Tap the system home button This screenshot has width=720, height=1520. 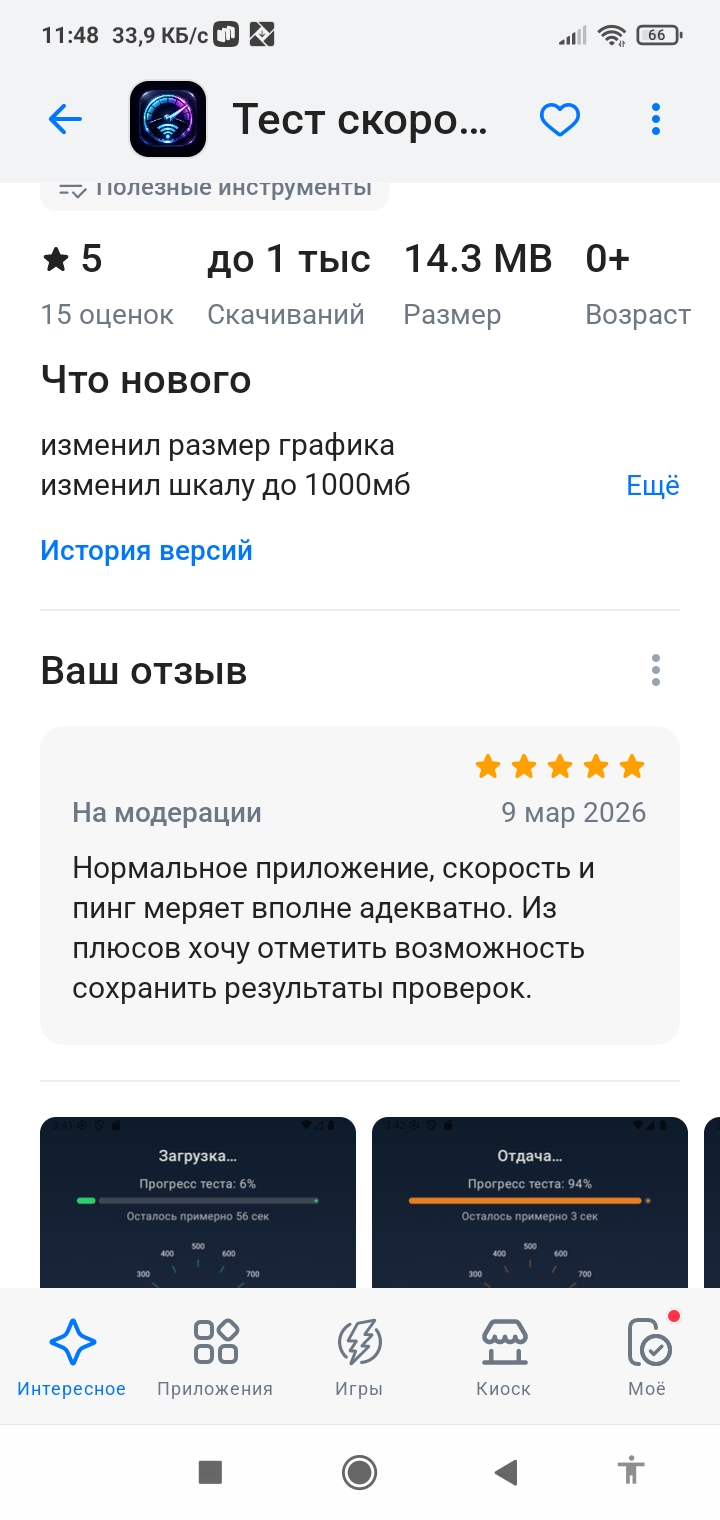point(359,1472)
